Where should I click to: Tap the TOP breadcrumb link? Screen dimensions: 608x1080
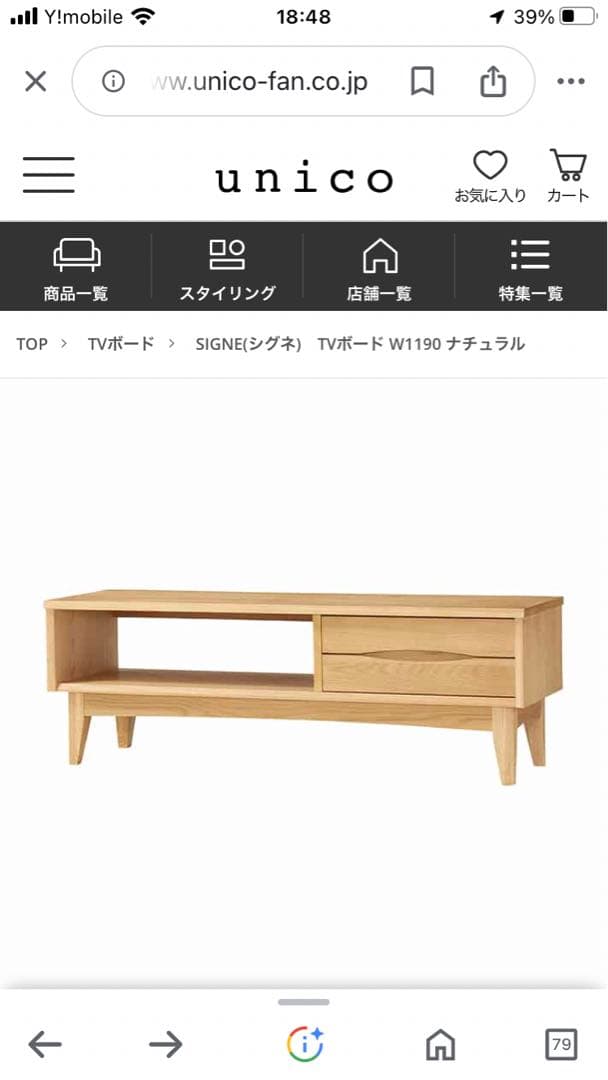click(32, 344)
